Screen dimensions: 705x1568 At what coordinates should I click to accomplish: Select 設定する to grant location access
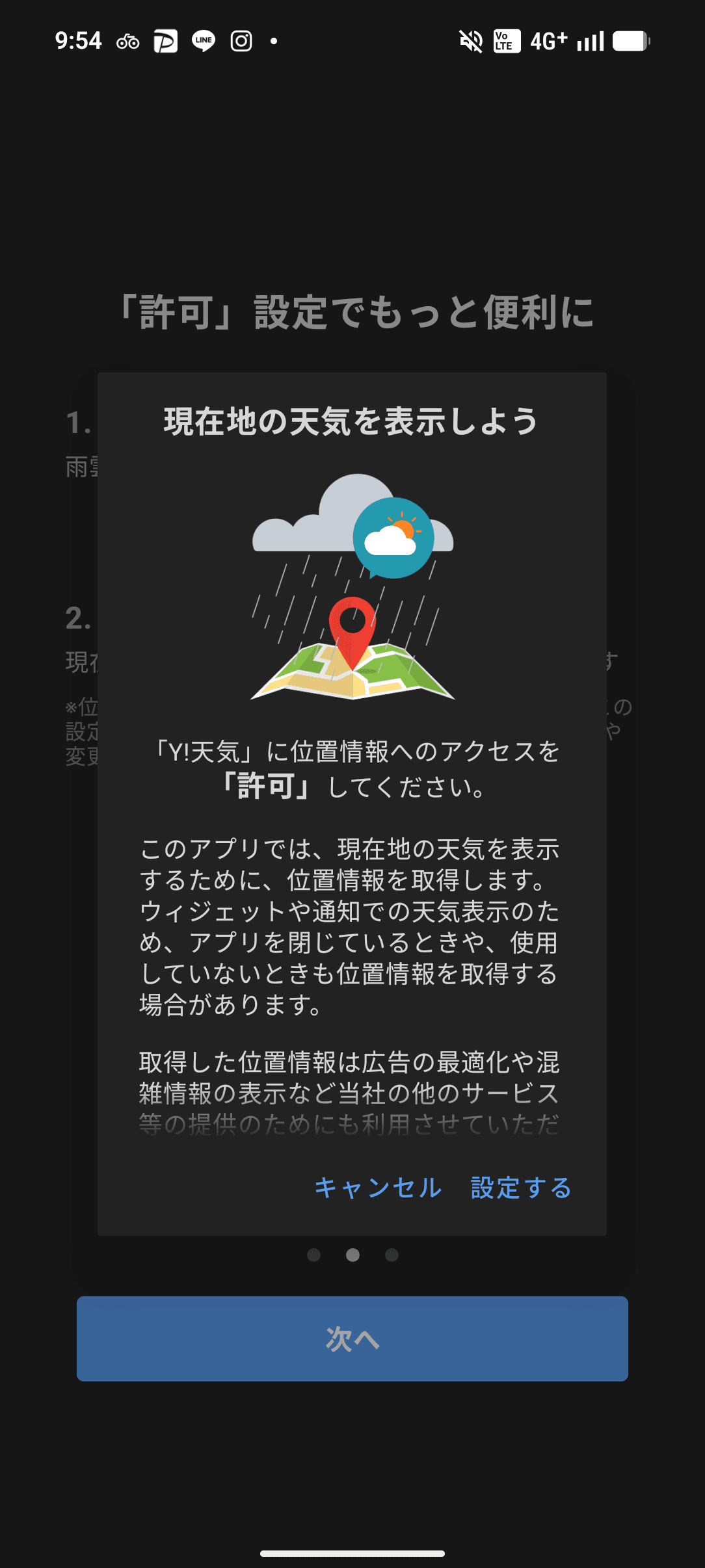pos(520,1188)
